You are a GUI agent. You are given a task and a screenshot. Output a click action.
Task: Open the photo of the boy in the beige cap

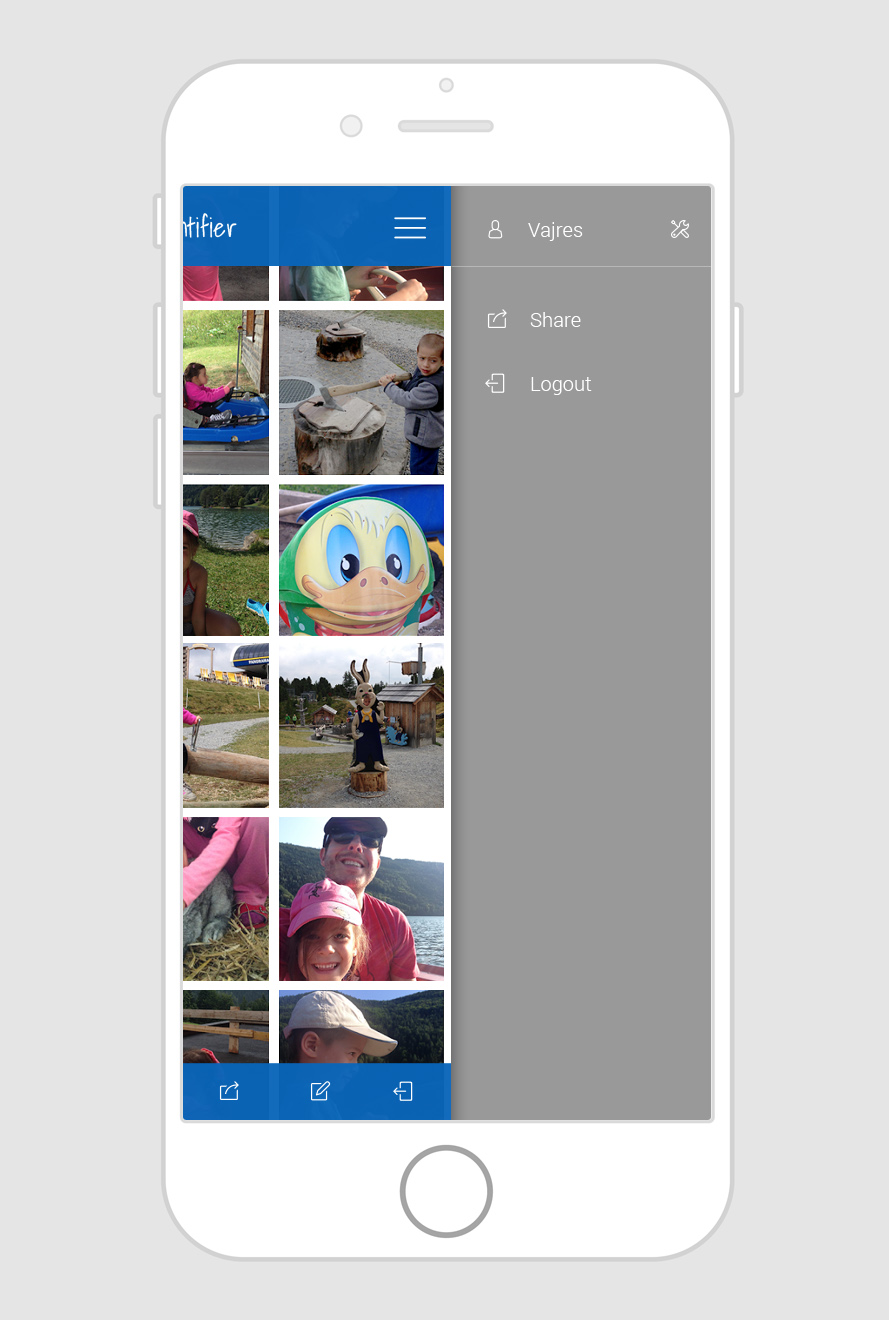coord(361,1027)
